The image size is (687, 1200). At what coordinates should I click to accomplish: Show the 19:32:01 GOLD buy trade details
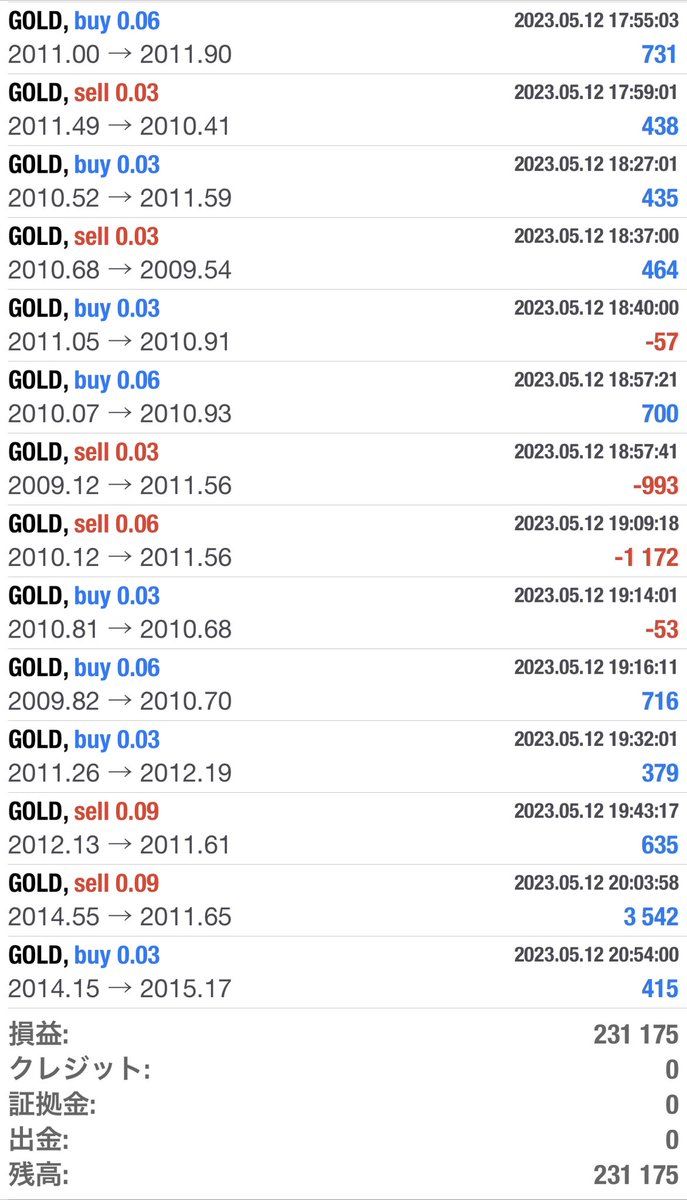(343, 757)
